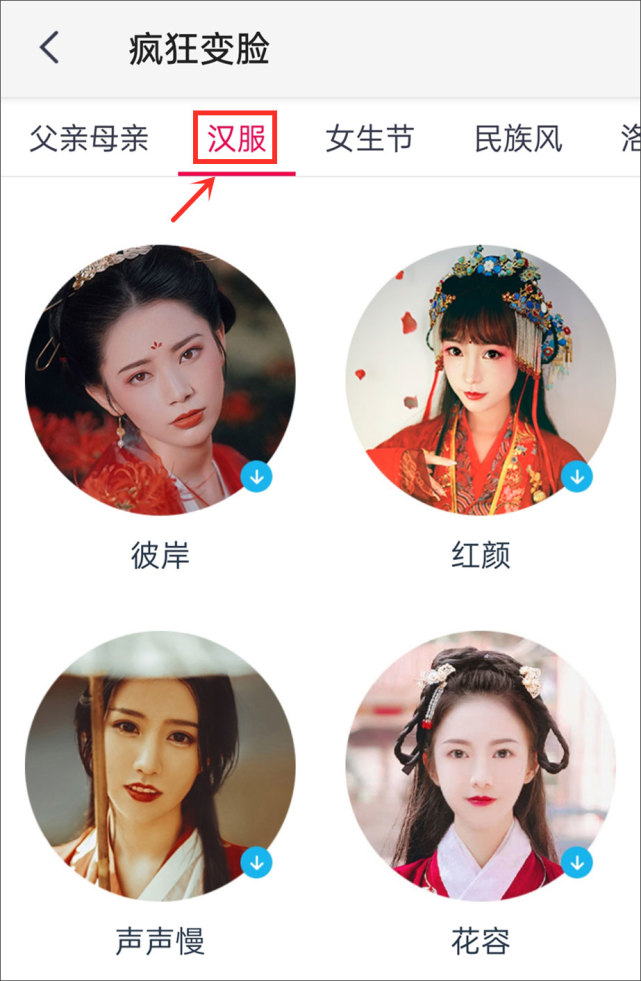Choose the 彼岸 face template
Viewport: 641px width, 981px height.
tap(160, 380)
